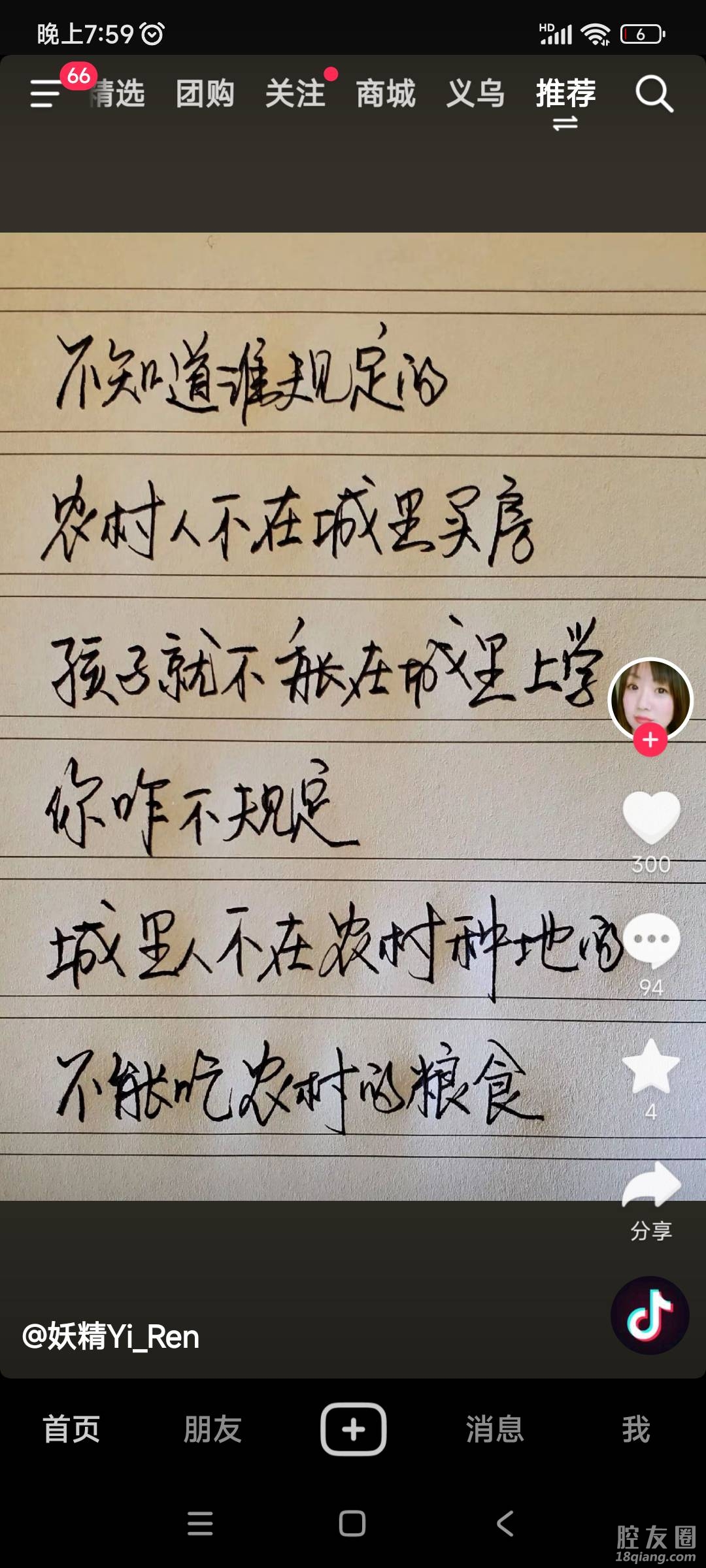This screenshot has height=1568, width=706.
Task: Select the 推荐 tab
Action: point(565,93)
